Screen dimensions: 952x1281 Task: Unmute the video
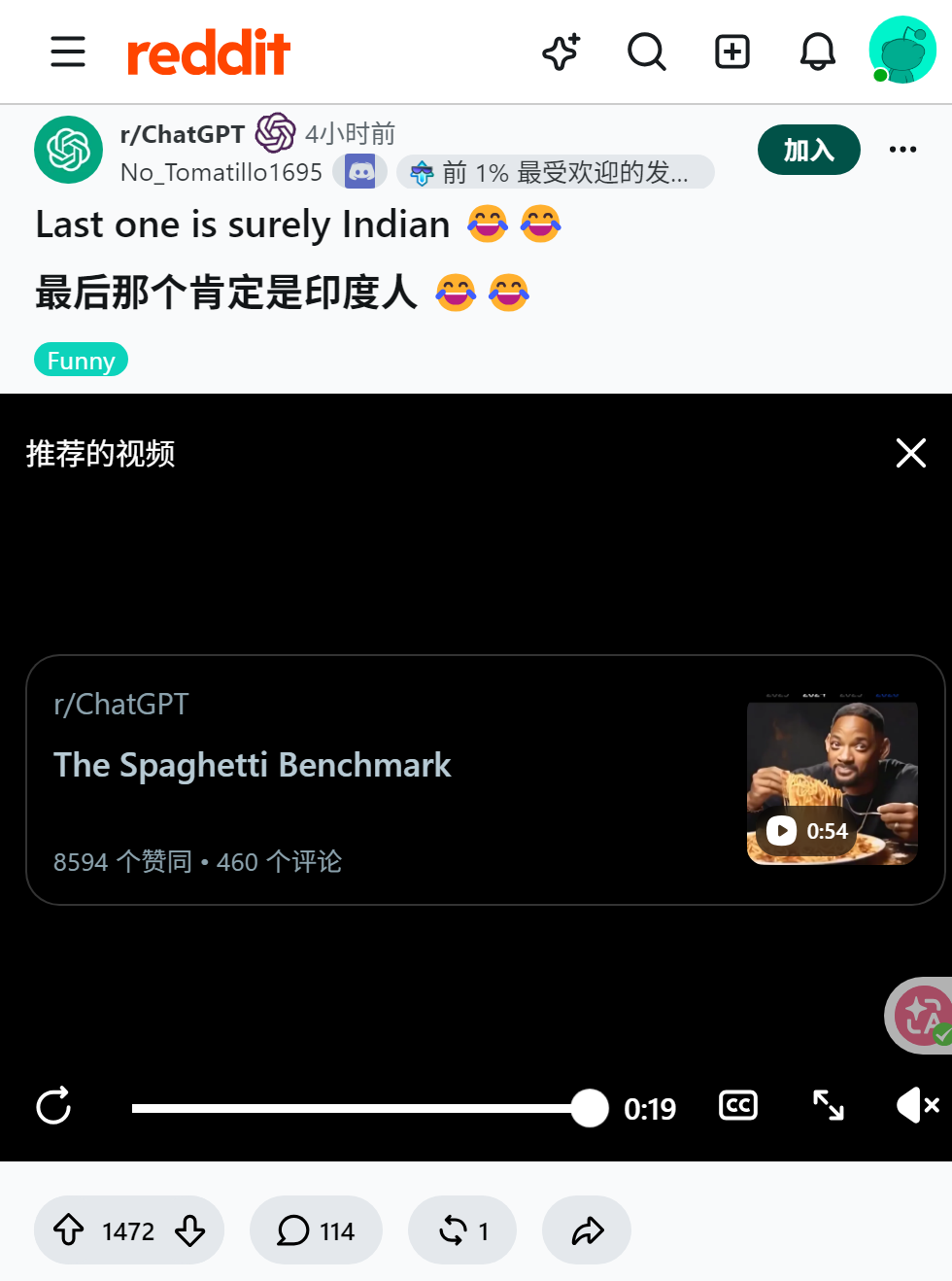click(917, 1106)
